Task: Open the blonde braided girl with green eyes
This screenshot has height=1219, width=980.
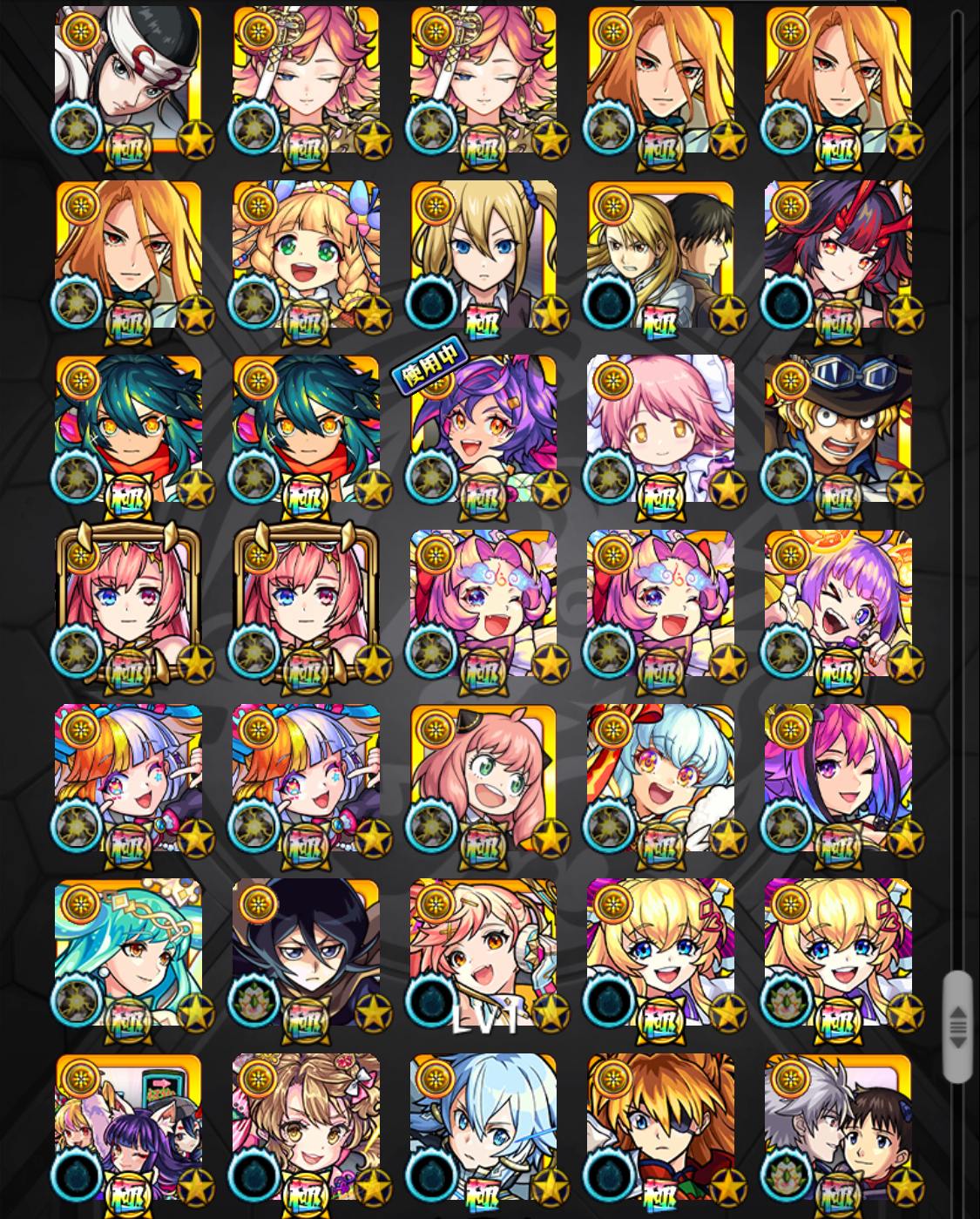Action: click(306, 255)
